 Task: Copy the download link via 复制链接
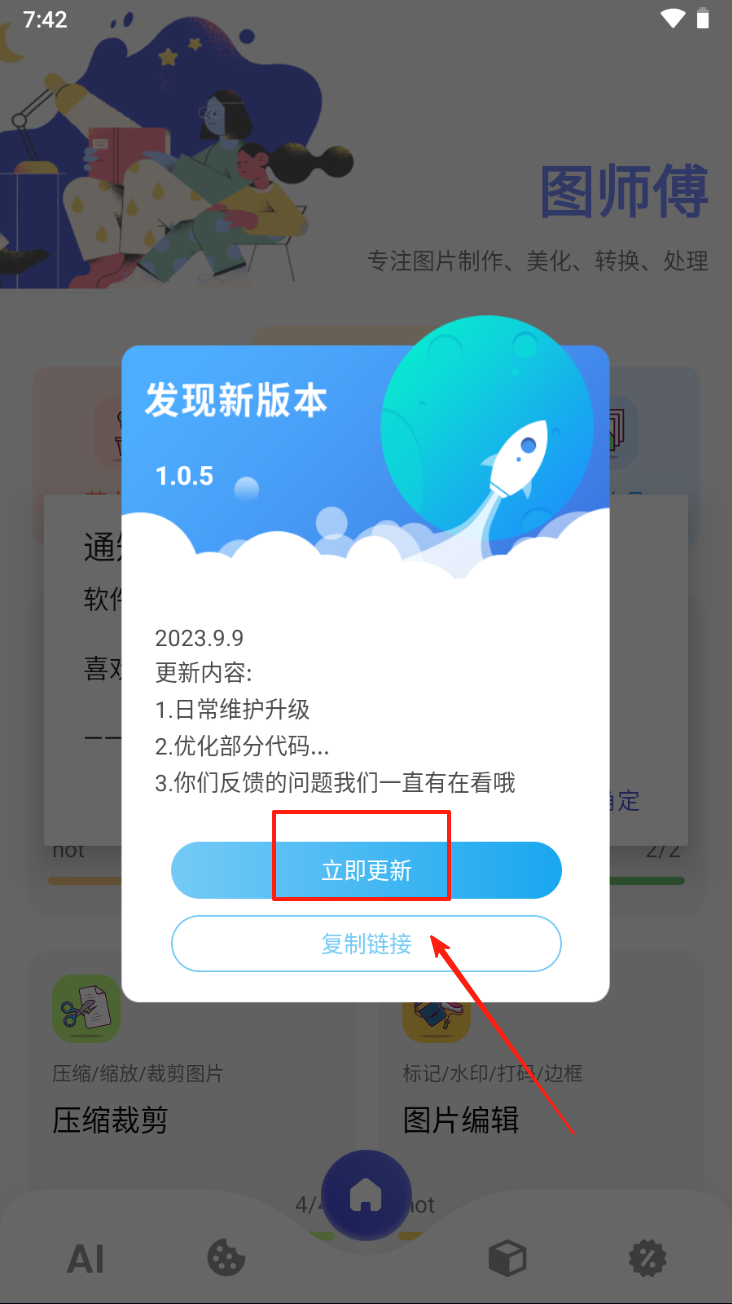pyautogui.click(x=366, y=944)
